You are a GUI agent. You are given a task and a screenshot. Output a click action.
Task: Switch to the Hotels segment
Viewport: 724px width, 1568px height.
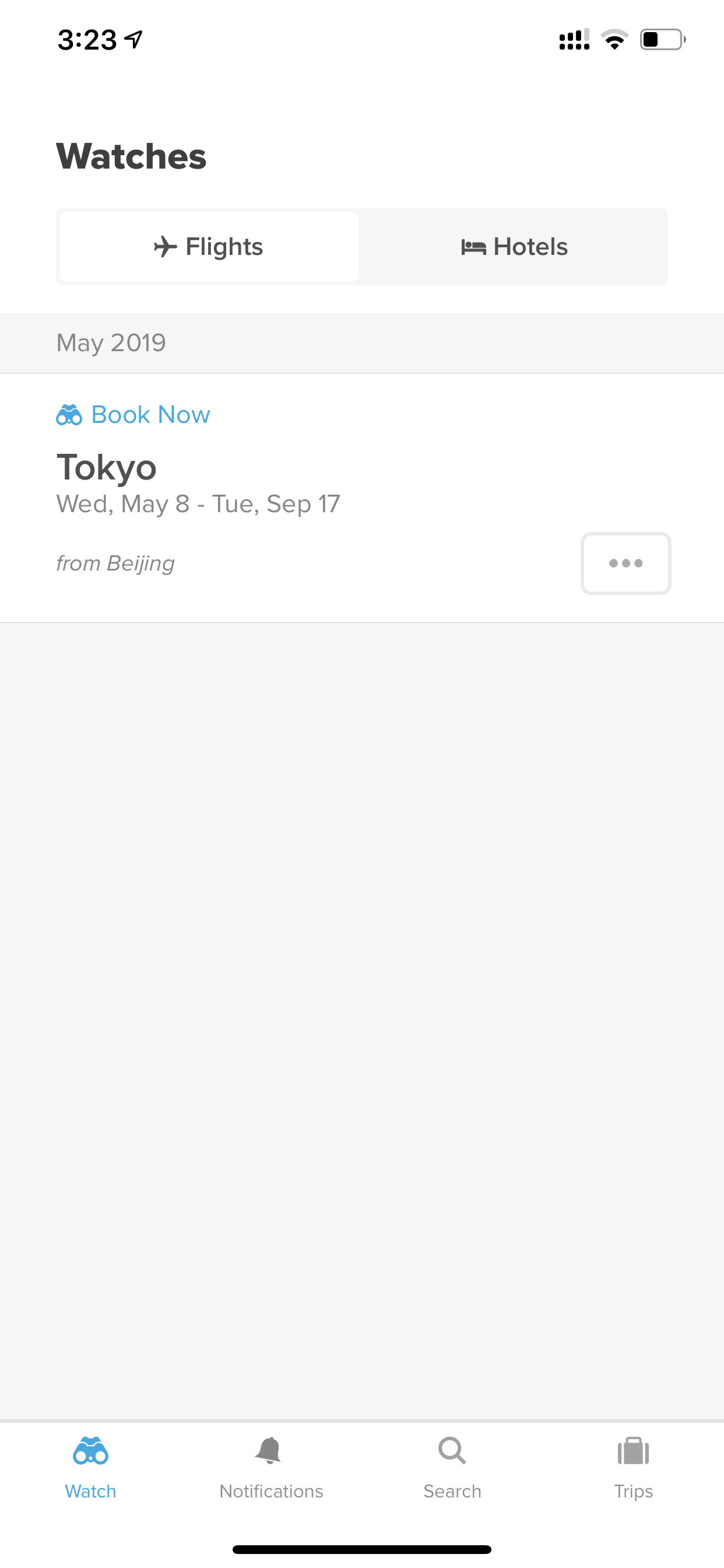514,247
